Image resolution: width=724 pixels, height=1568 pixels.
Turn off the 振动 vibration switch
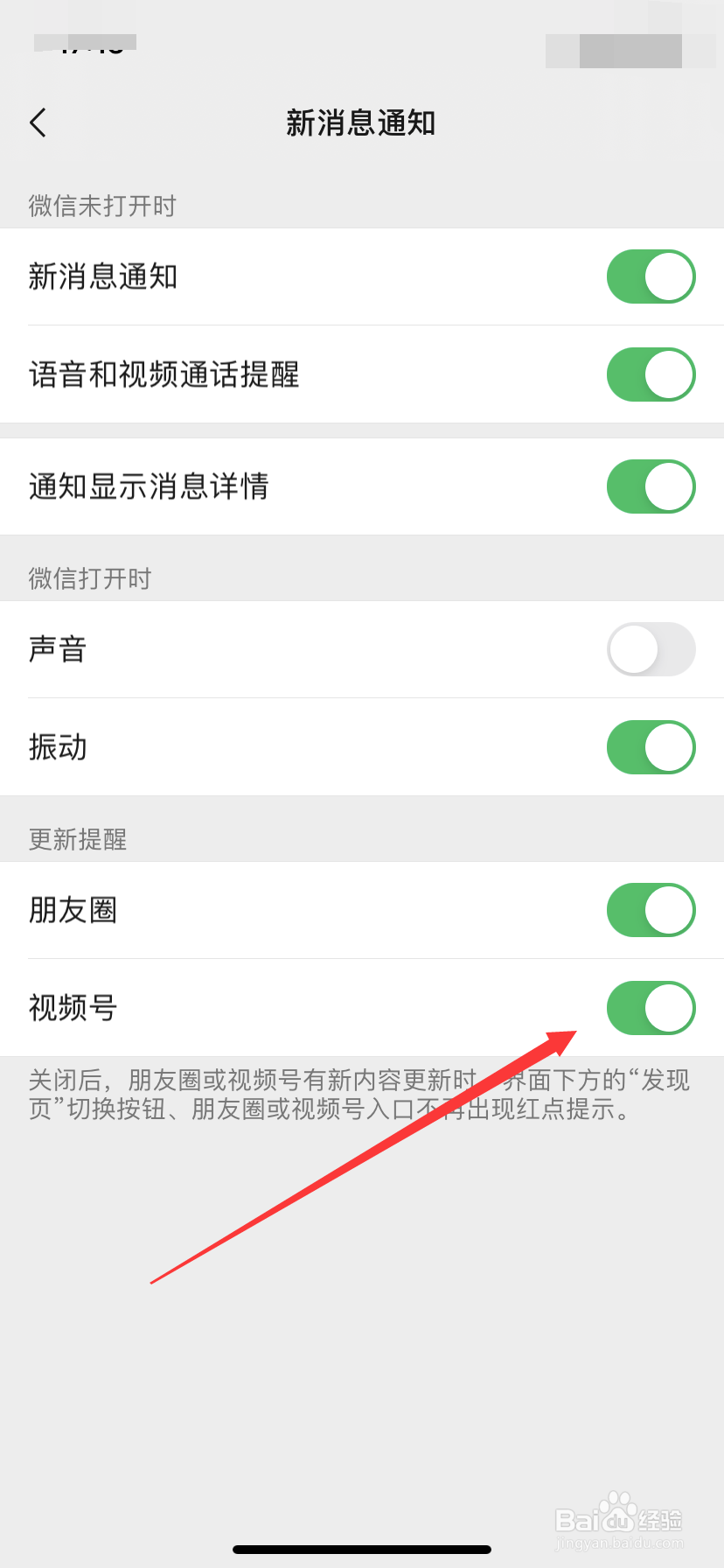pos(651,747)
